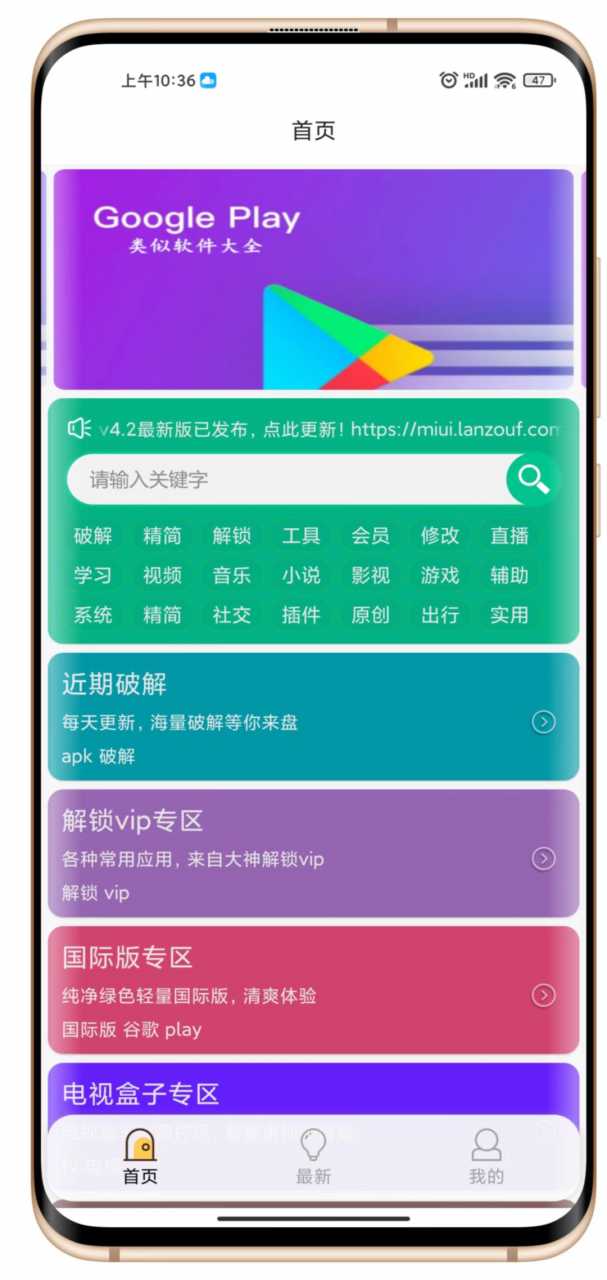607x1280 pixels.
Task: Focus the keyword search field
Action: (x=290, y=480)
